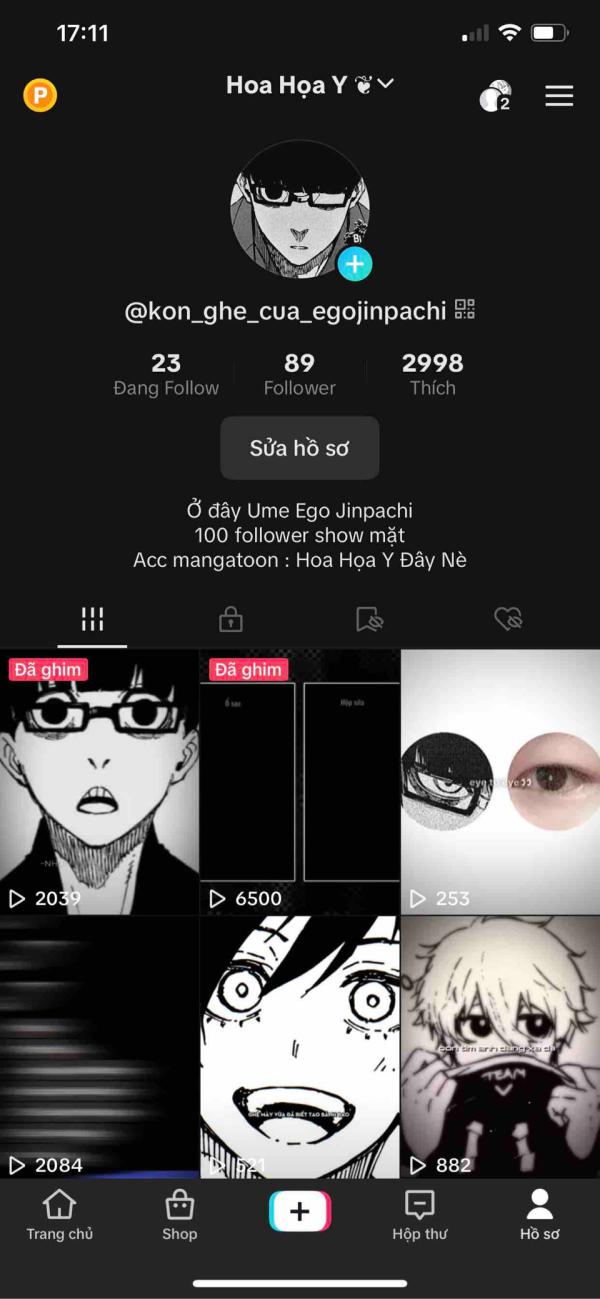
Task: Switch to the hidden liked videos tab
Action: [508, 620]
